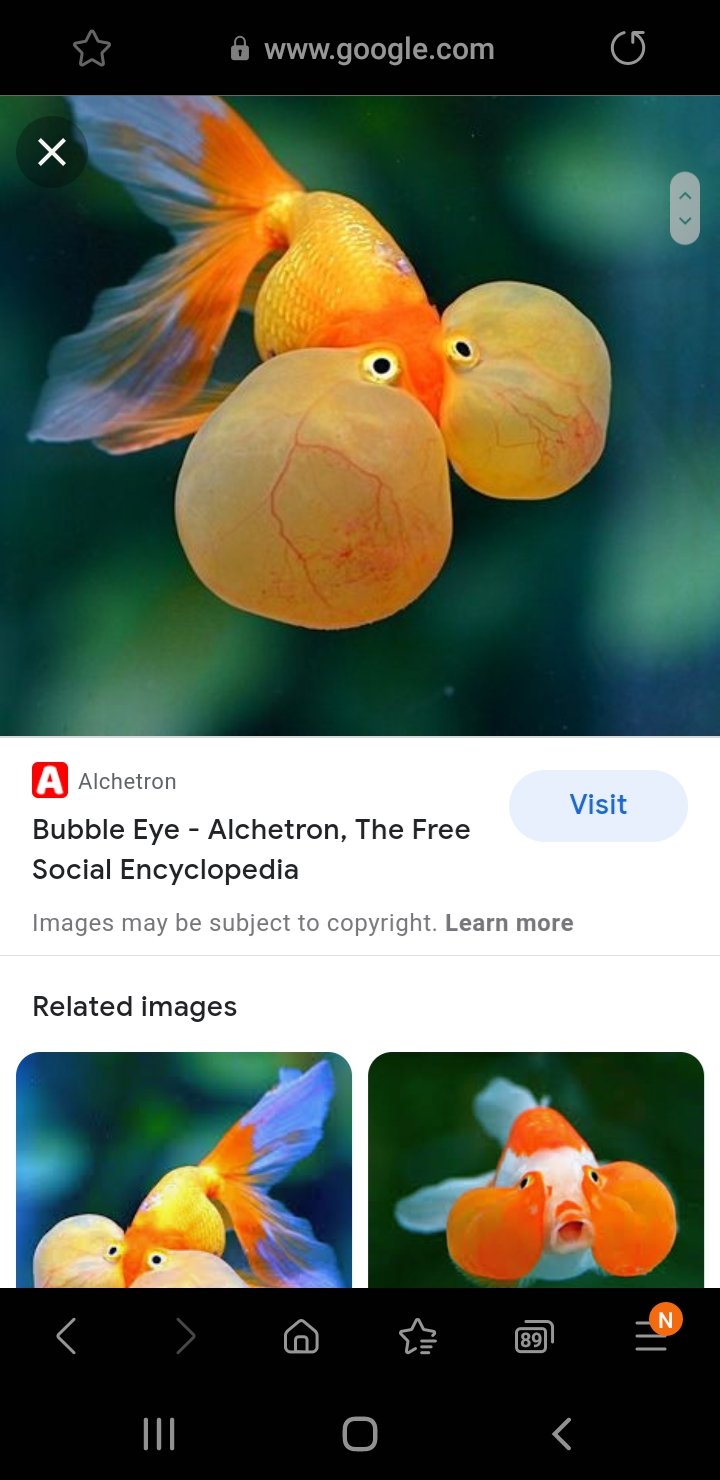Visit the Alchetron website
Image resolution: width=720 pixels, height=1480 pixels.
[598, 805]
